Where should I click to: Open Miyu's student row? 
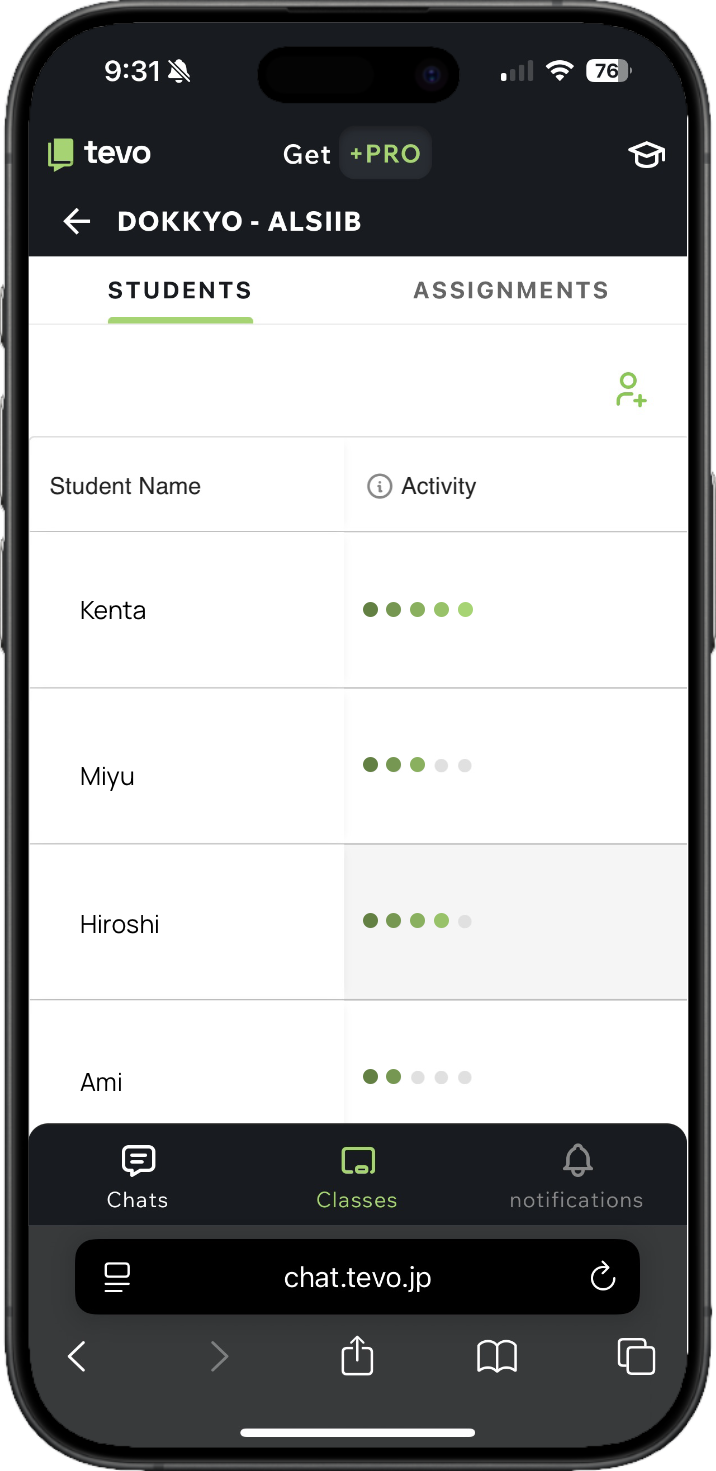click(358, 766)
